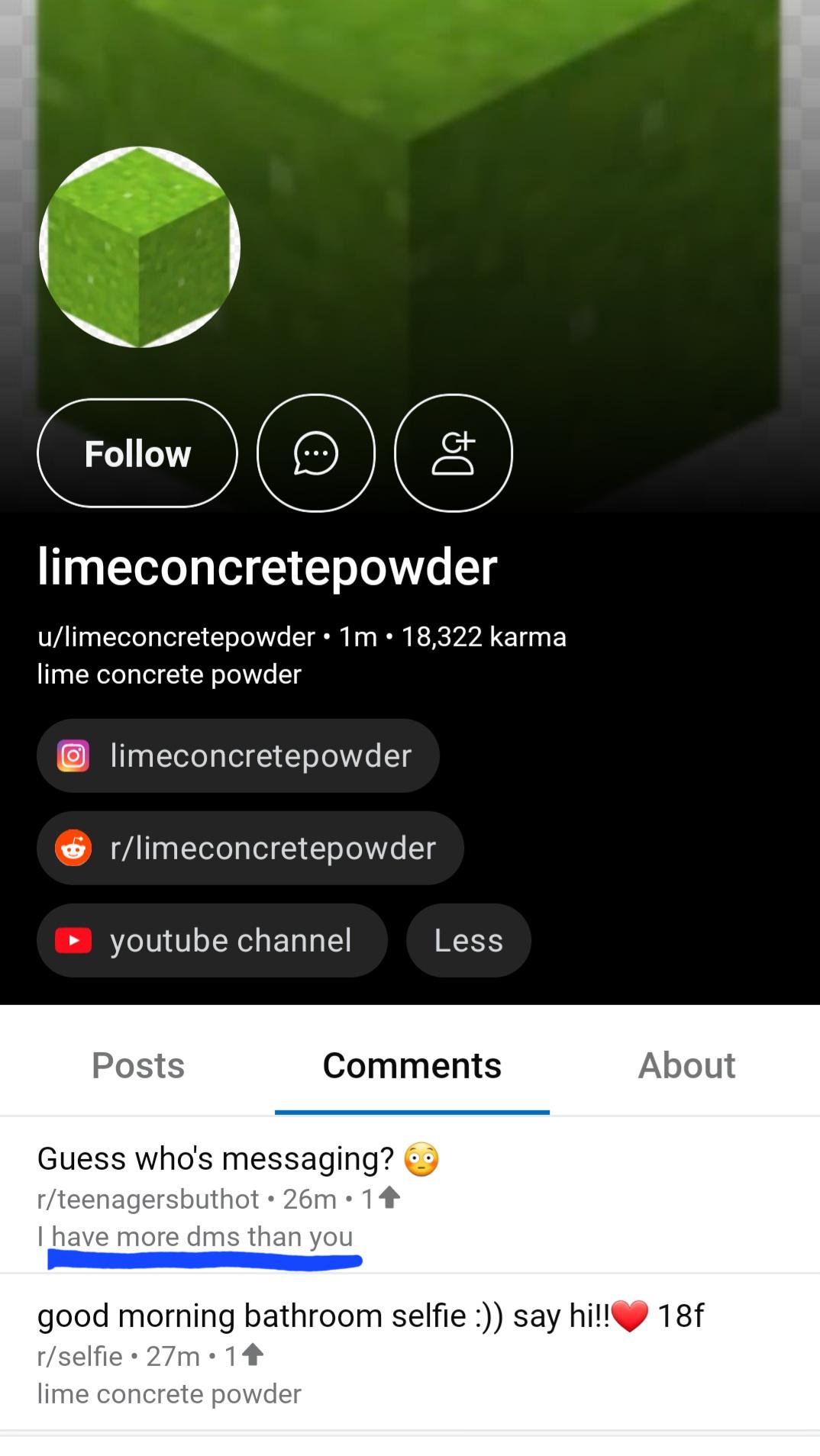This screenshot has width=820, height=1456.
Task: Follow the limeconcretepowder user
Action: pyautogui.click(x=137, y=453)
